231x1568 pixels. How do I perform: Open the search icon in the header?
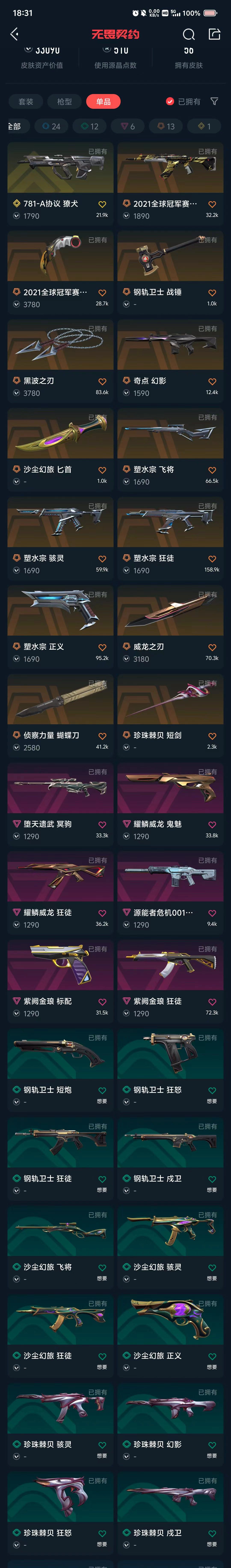[x=189, y=34]
